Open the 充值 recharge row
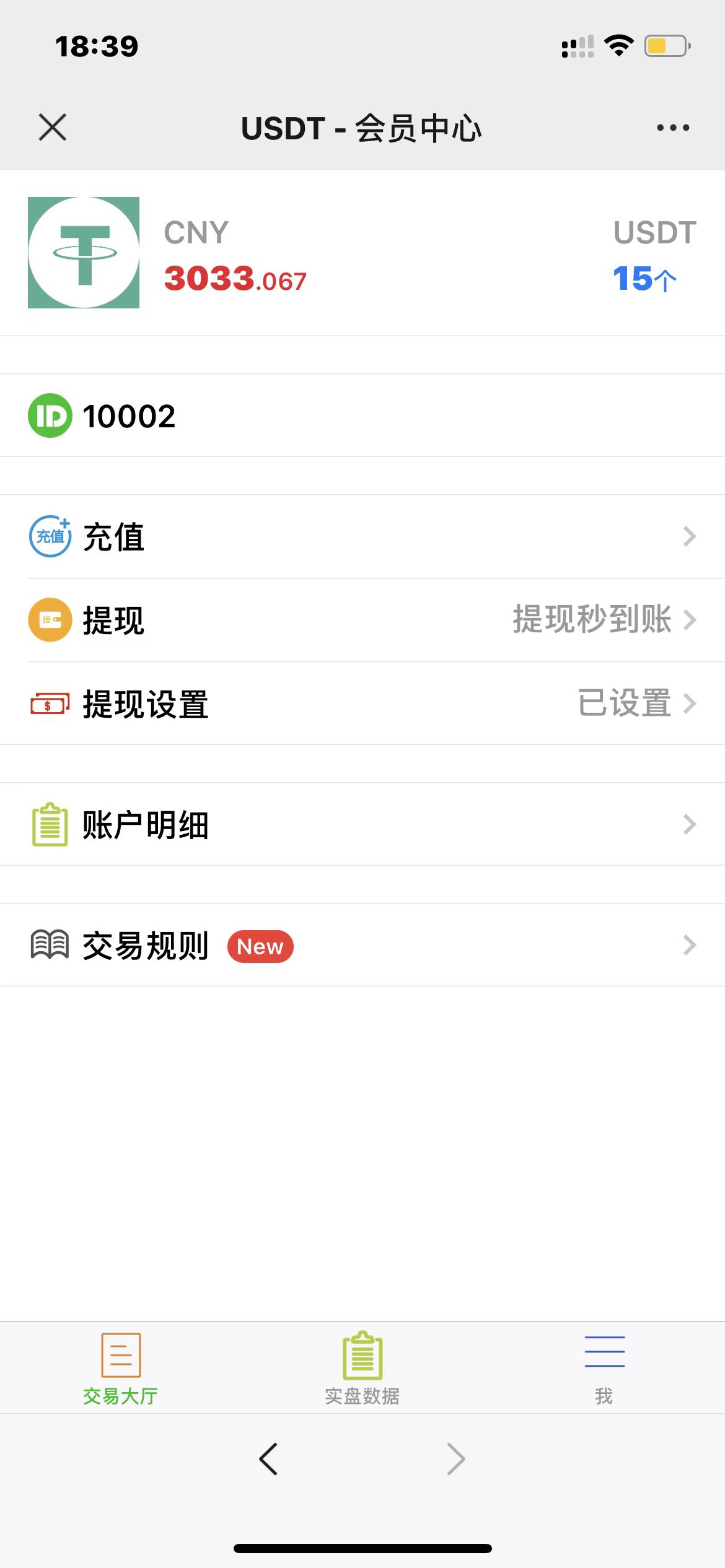Screen dimensions: 725x1568 coord(362,536)
